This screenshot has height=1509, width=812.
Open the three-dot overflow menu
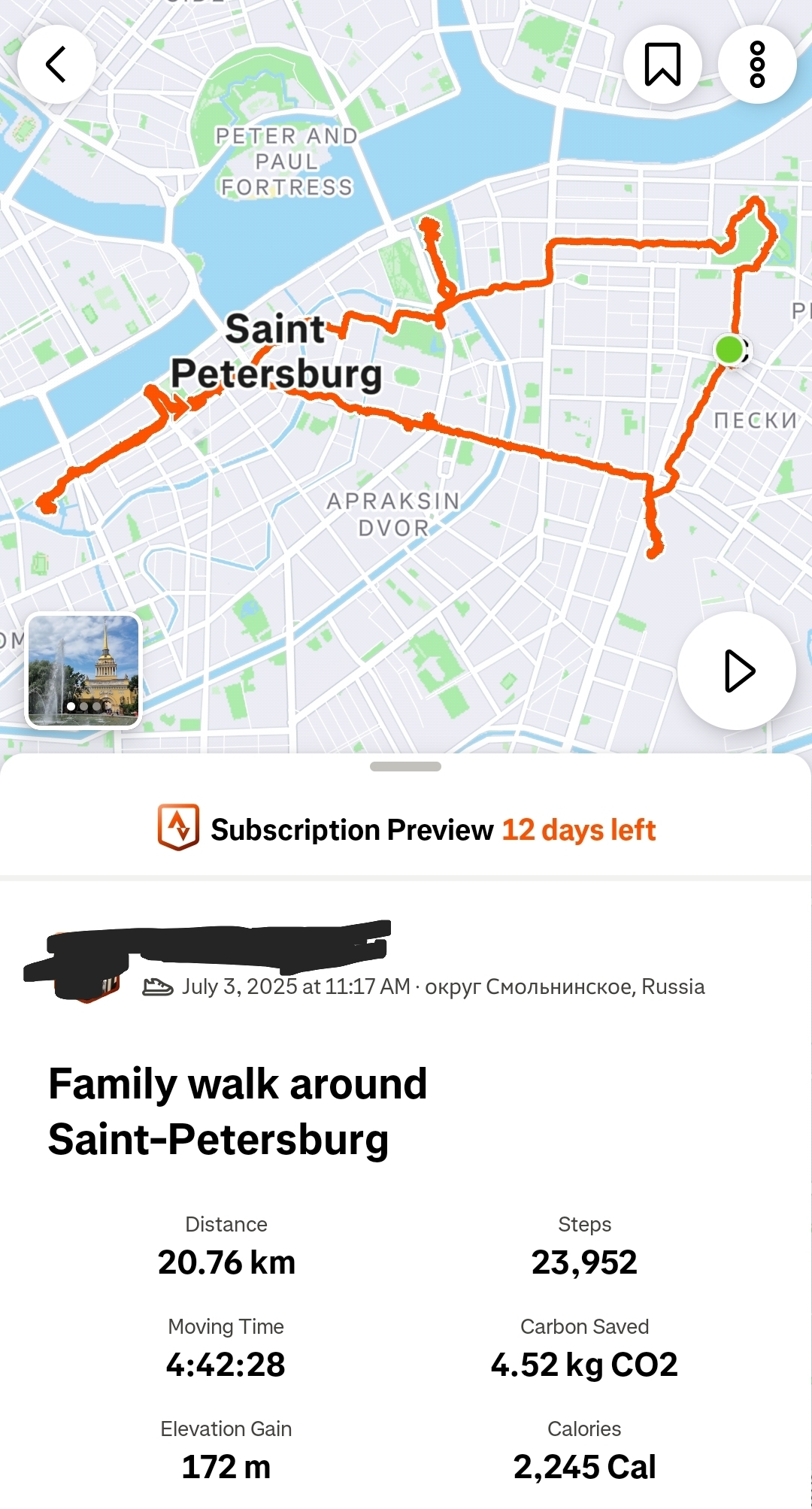coord(757,64)
